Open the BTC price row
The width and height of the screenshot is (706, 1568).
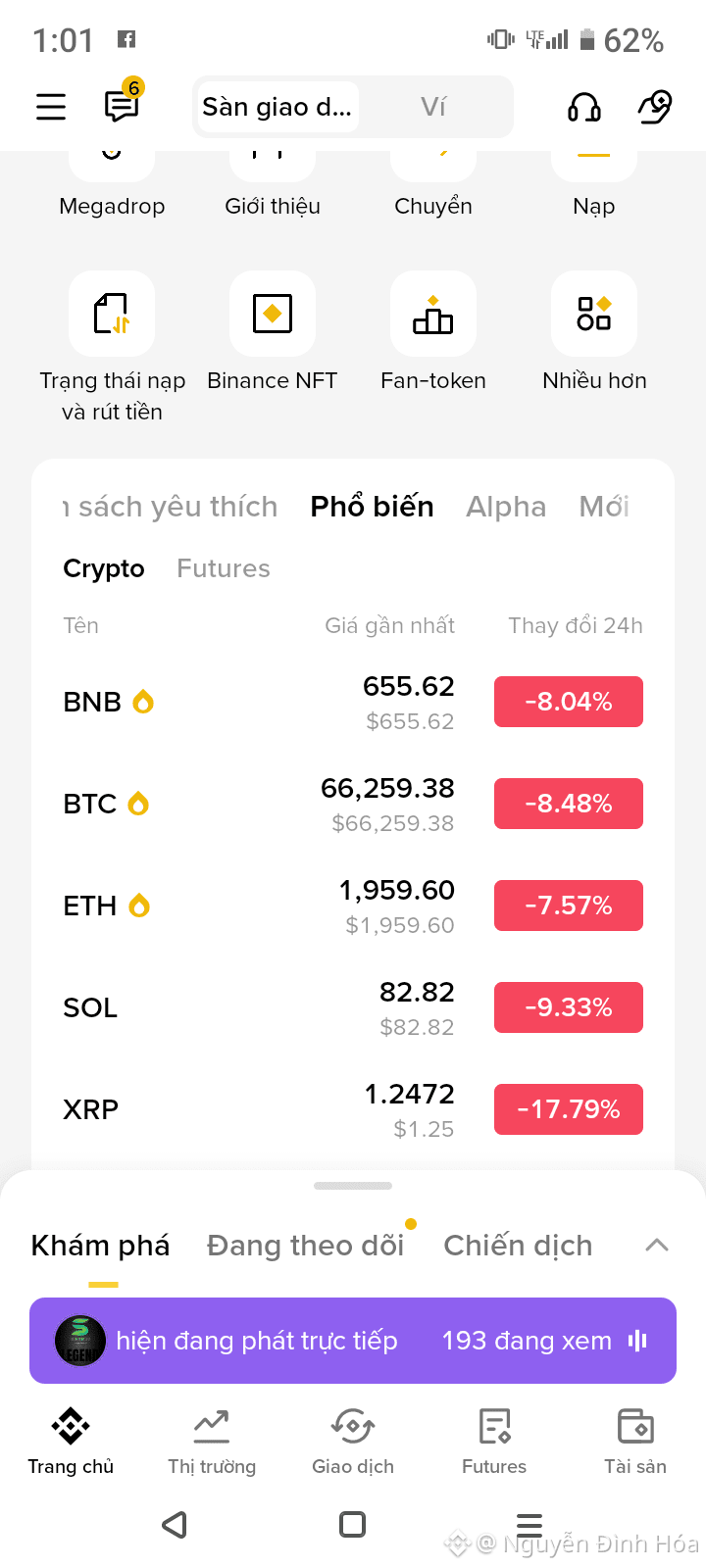353,804
